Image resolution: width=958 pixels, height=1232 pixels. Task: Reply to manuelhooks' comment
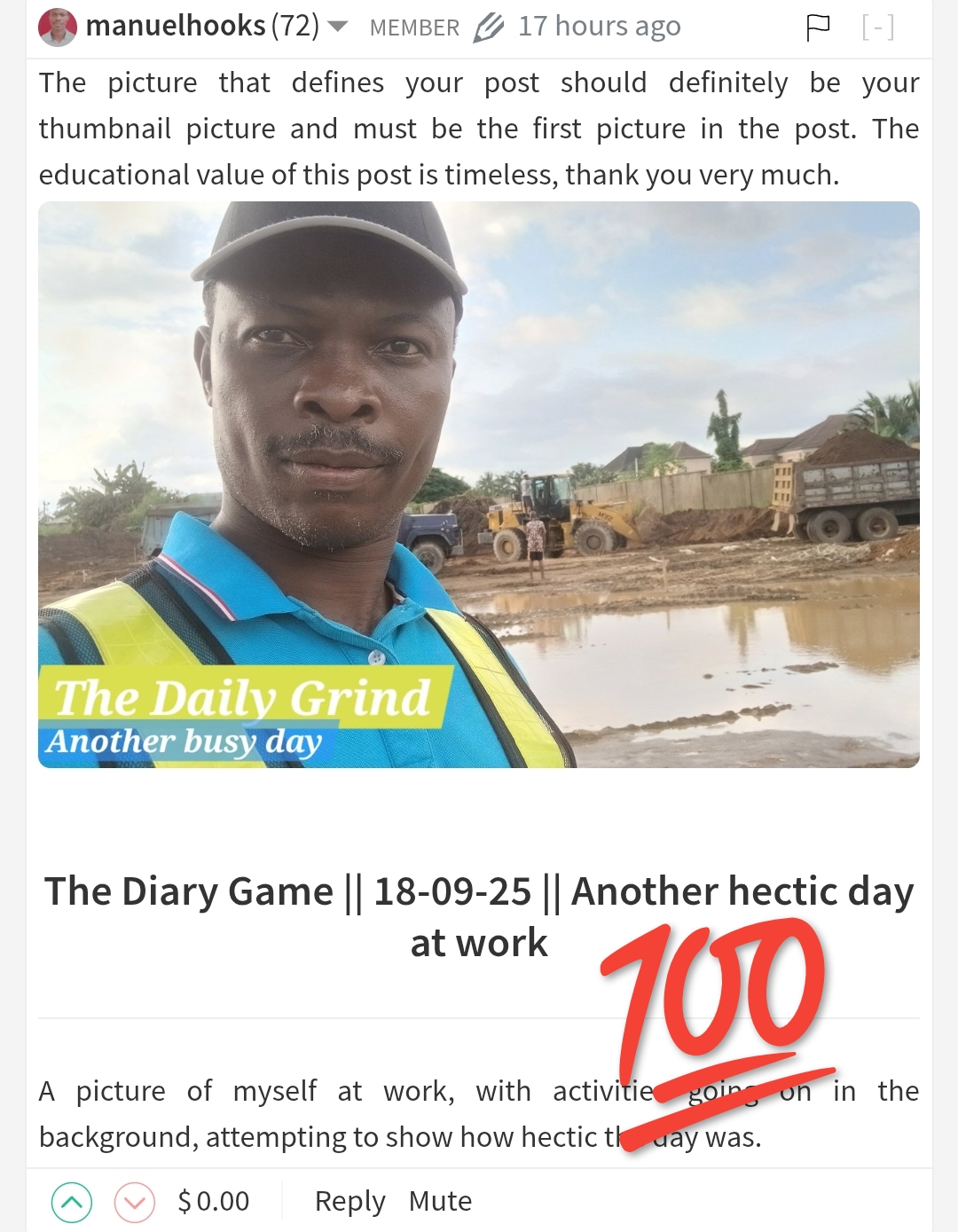(x=349, y=1201)
